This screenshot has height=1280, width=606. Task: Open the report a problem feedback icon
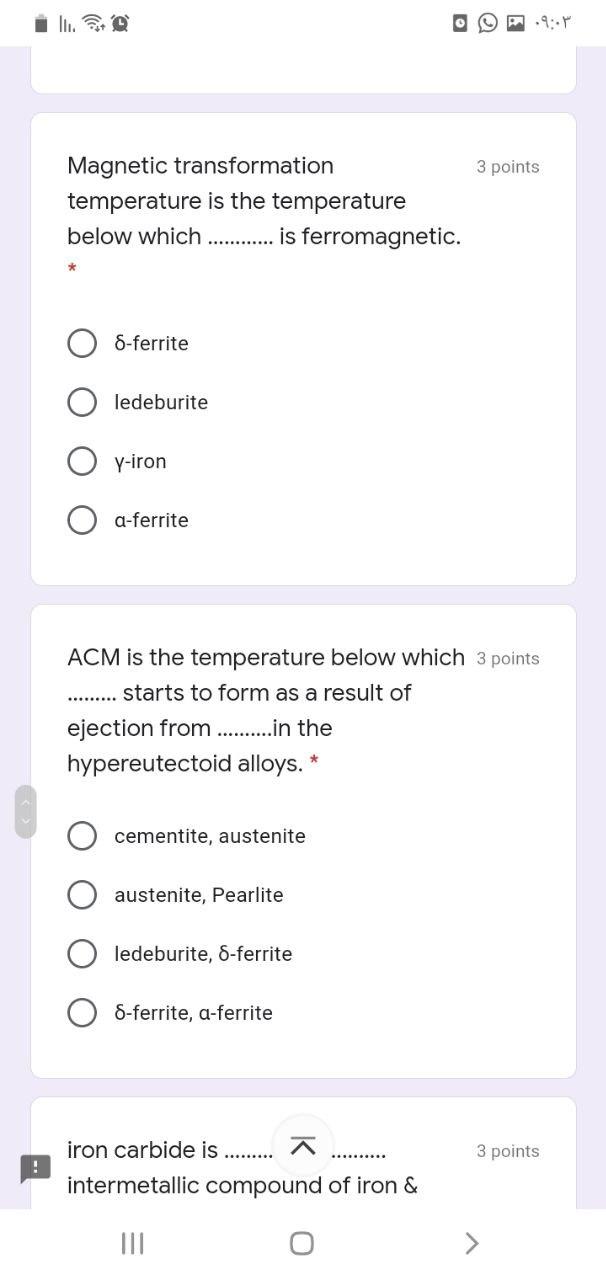(35, 1168)
